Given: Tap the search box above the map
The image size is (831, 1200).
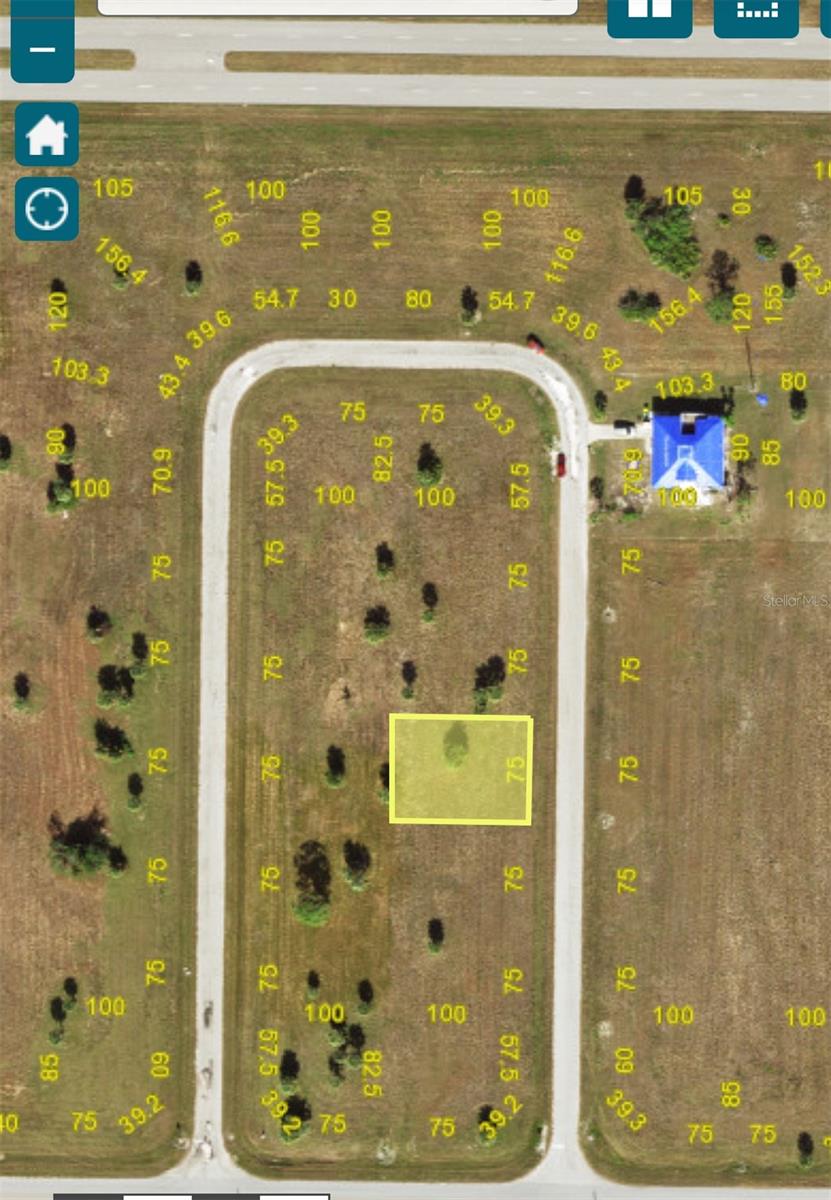Looking at the screenshot, I should (337, 7).
